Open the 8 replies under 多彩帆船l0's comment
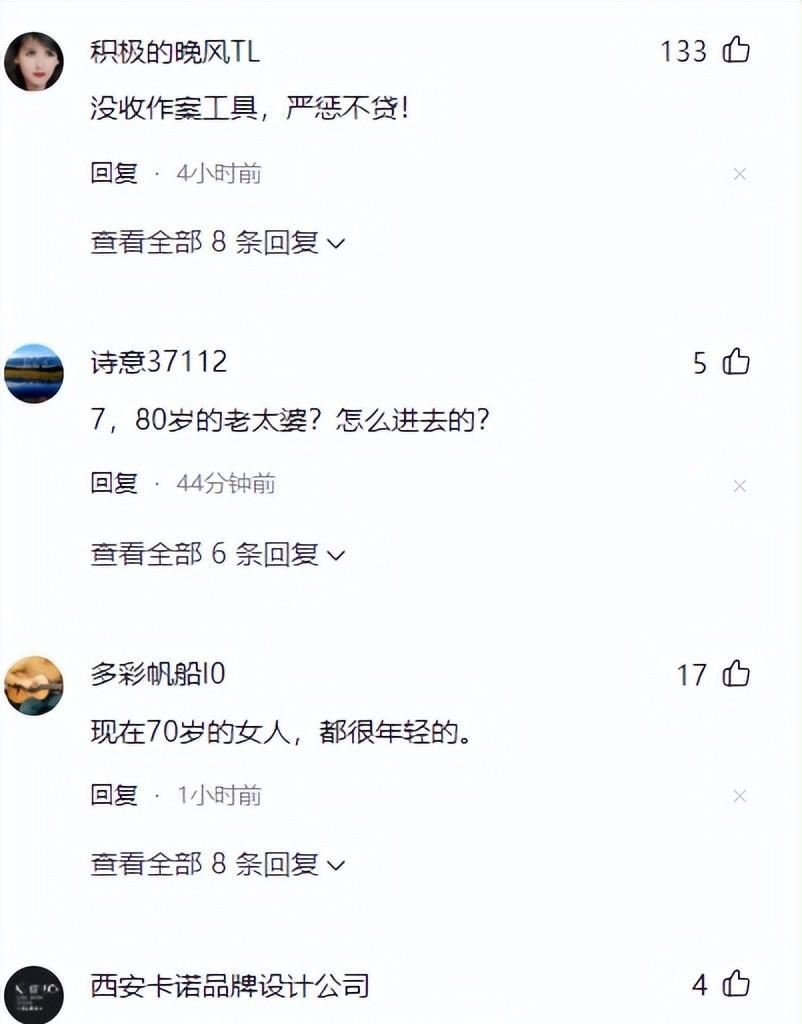Screen dimensions: 802x1024 pos(210,865)
